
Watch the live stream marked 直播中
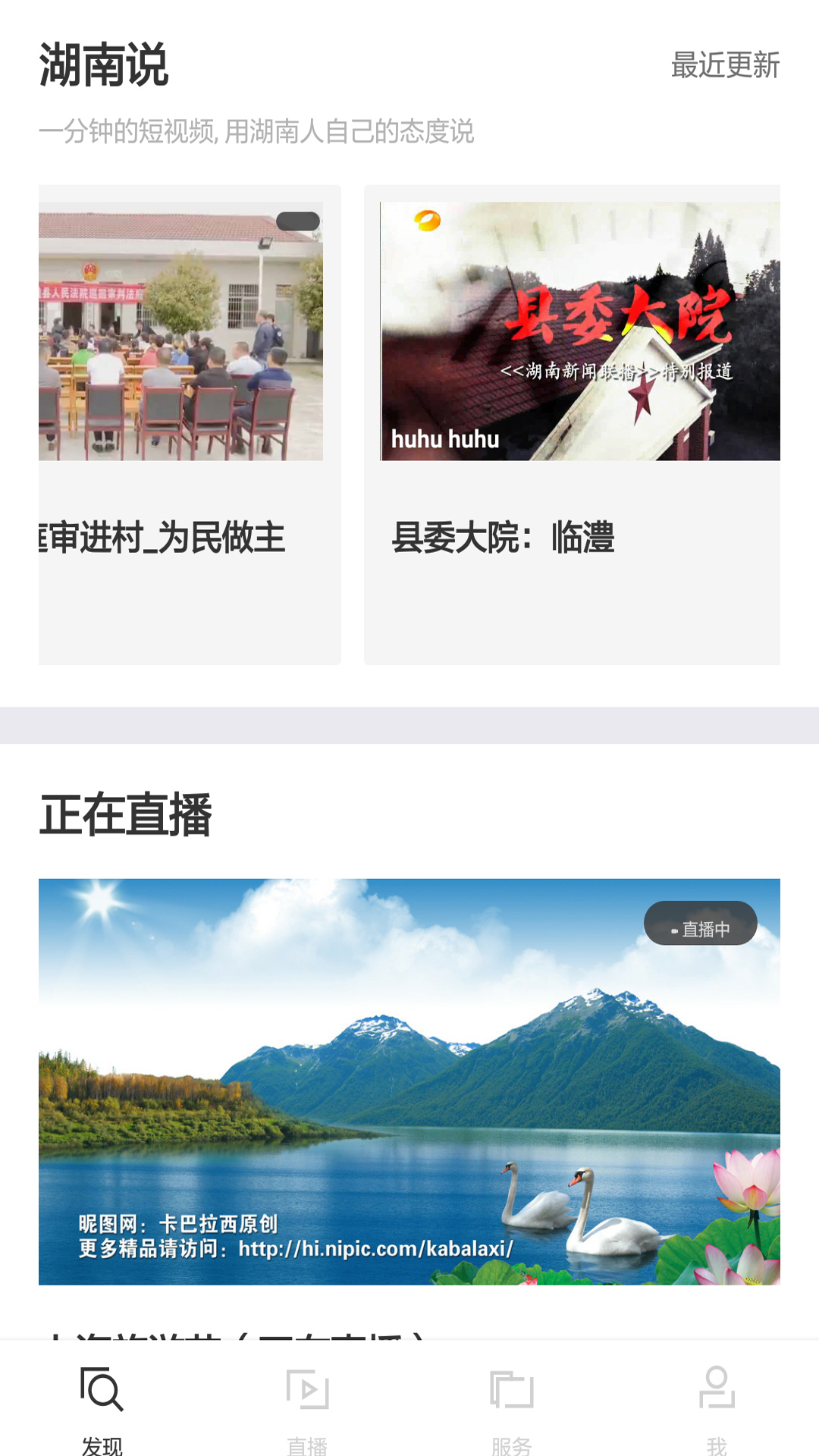pos(409,1081)
